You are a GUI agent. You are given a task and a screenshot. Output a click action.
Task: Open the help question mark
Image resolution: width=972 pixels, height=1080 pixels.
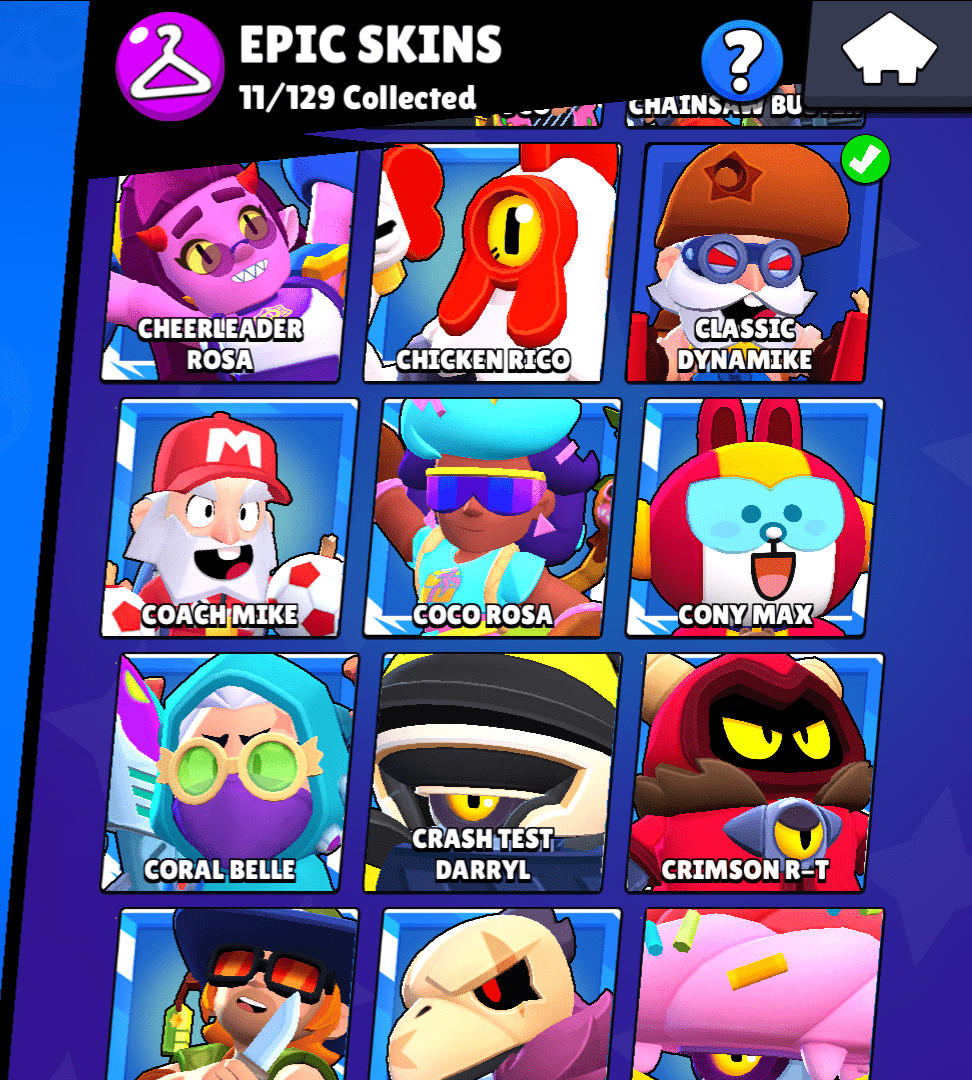(x=742, y=62)
